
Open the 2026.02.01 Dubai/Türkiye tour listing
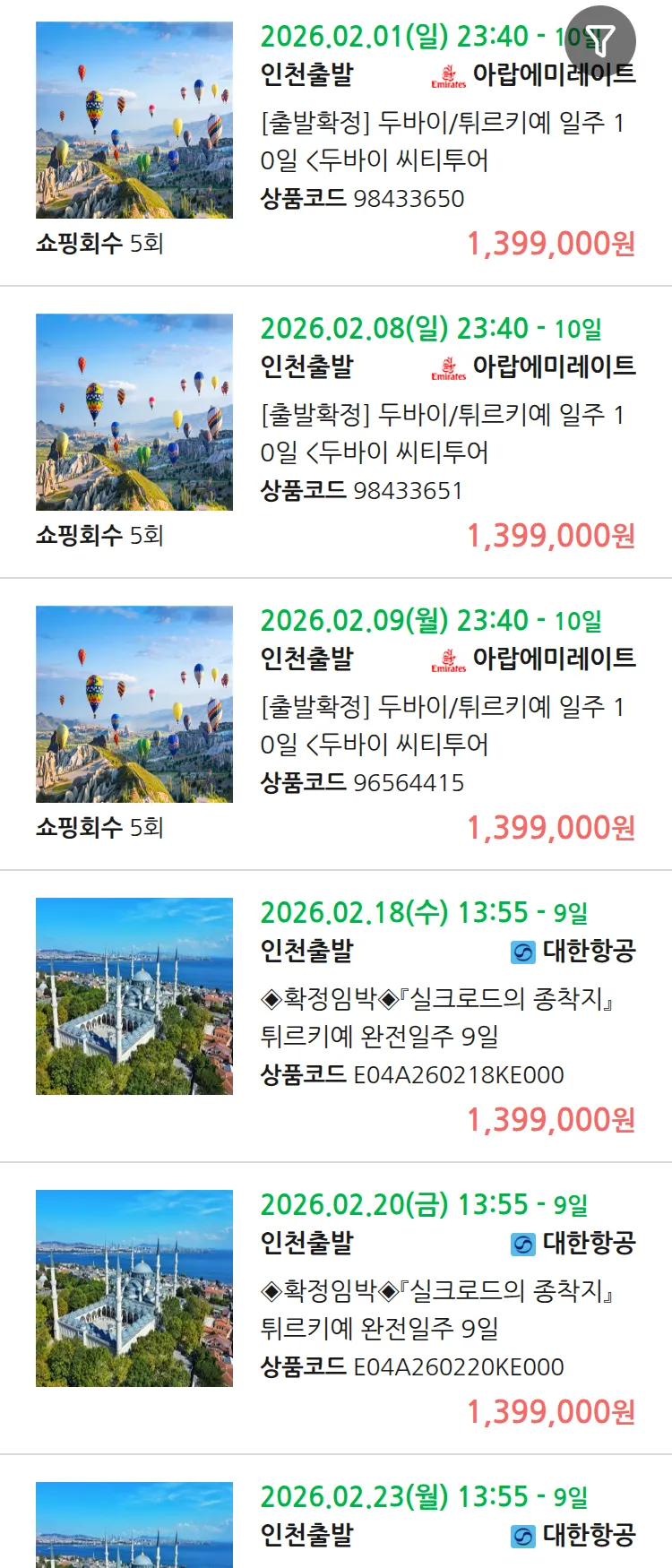click(x=441, y=141)
